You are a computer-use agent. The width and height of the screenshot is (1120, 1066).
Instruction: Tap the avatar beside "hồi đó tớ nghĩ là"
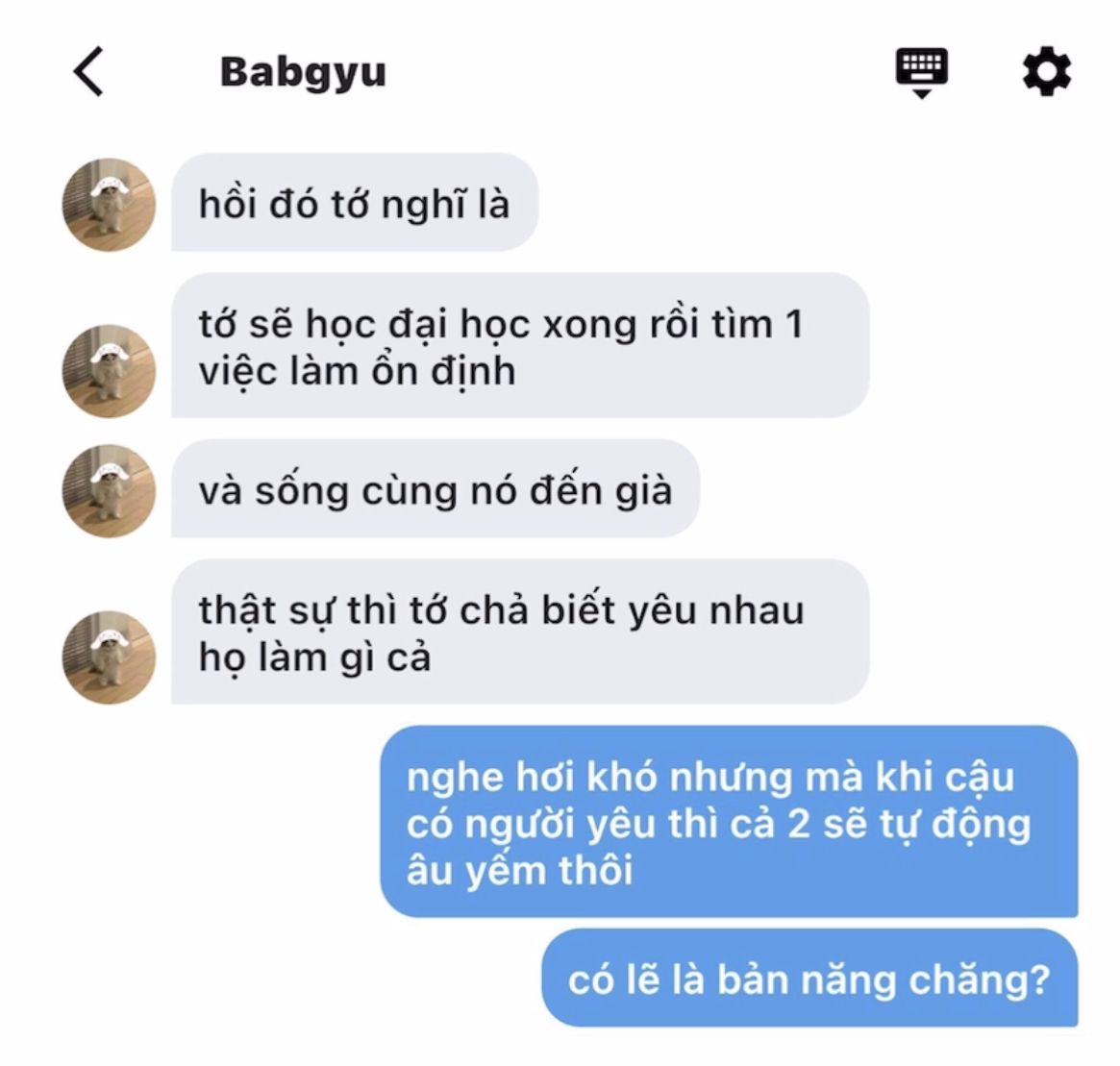110,205
